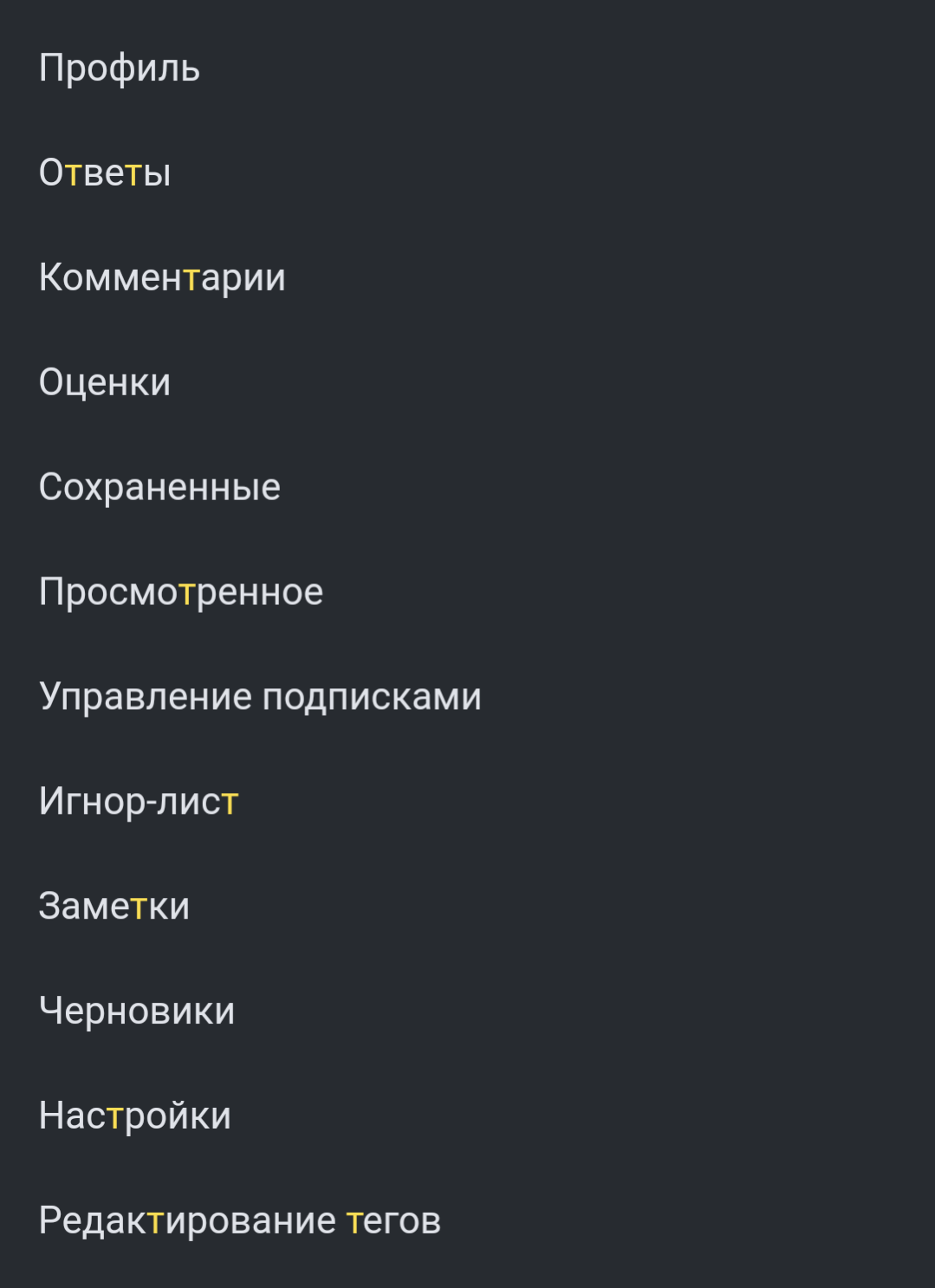Open Черновики drafts
This screenshot has width=935, height=1288.
tap(137, 1012)
